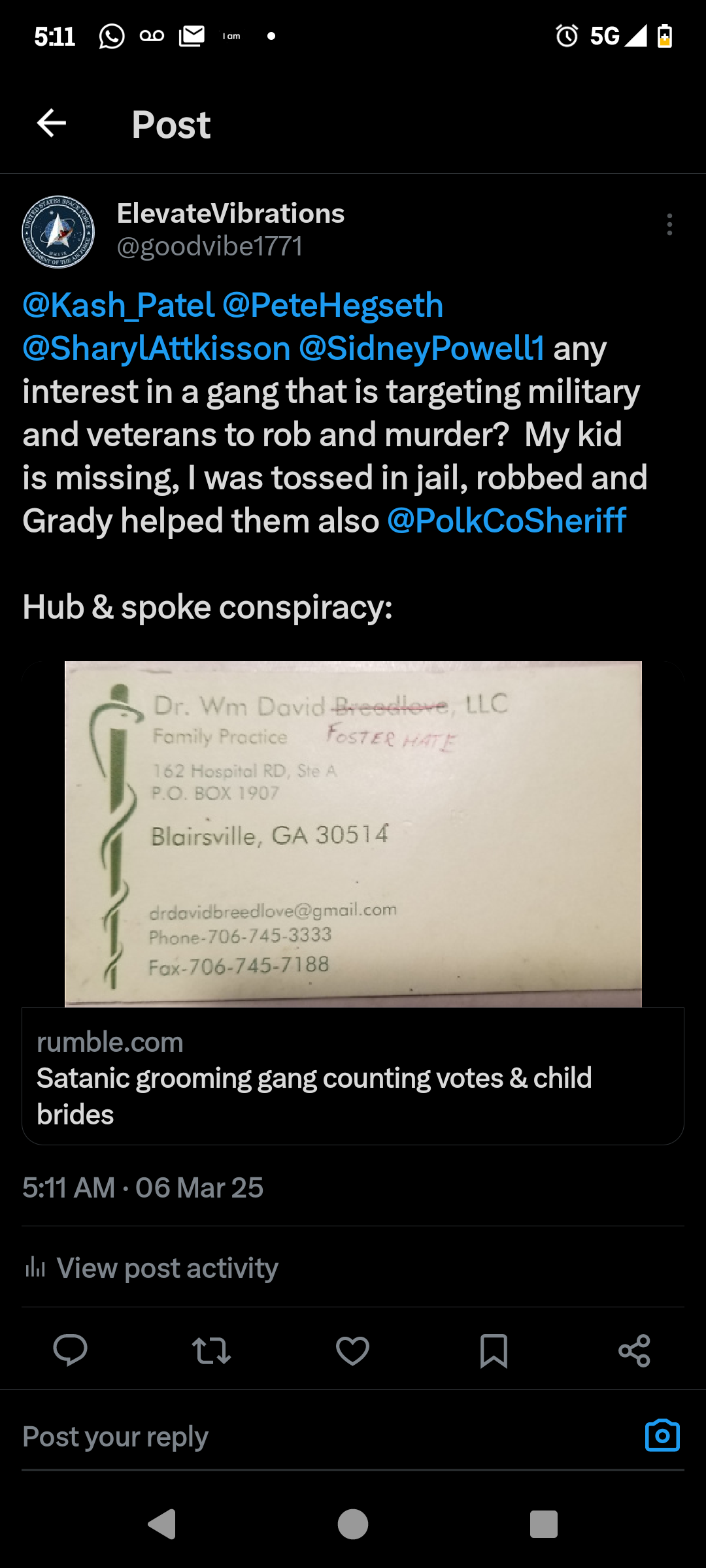Share this post
The height and width of the screenshot is (1568, 706).
[634, 1350]
